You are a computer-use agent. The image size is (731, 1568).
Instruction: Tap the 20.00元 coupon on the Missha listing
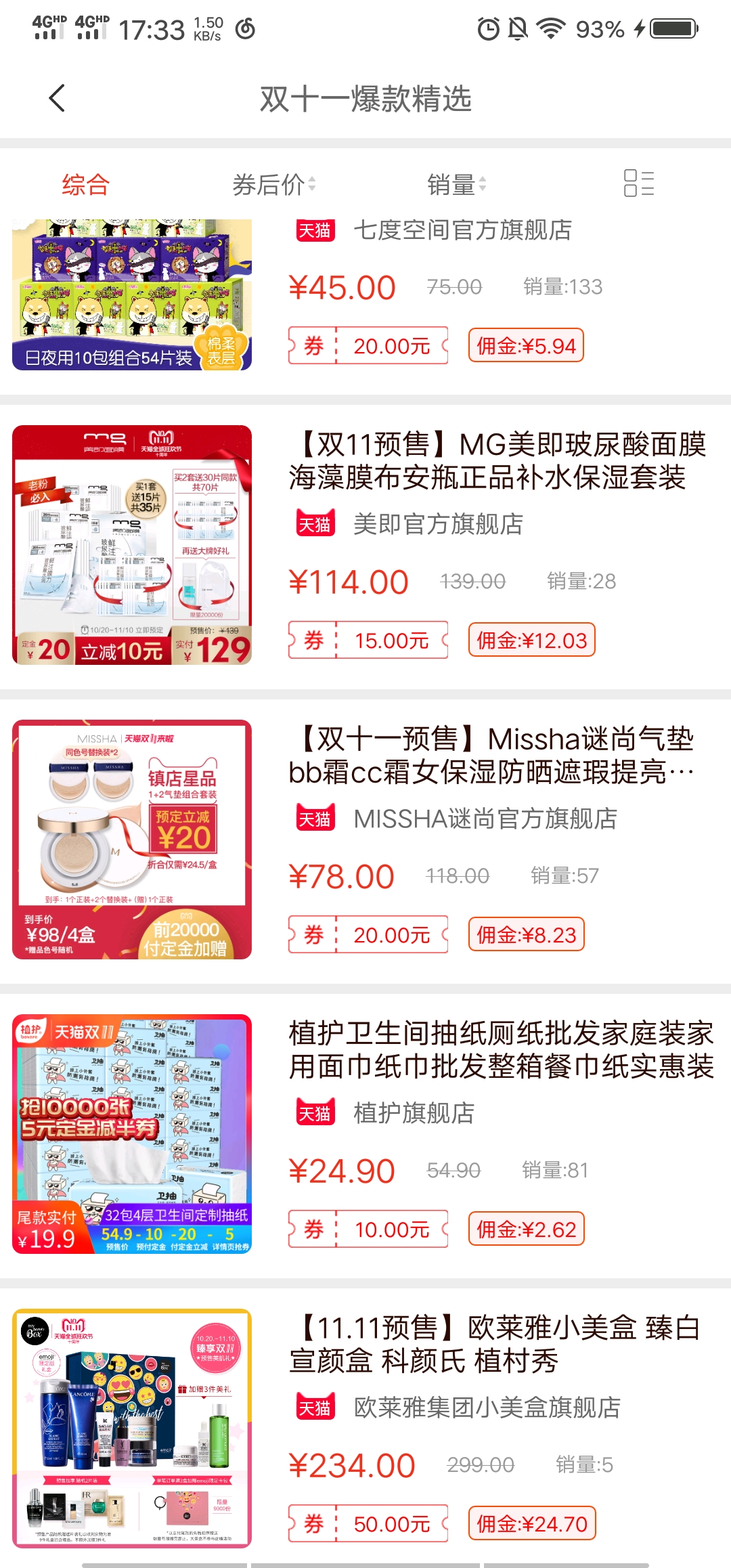pos(368,935)
